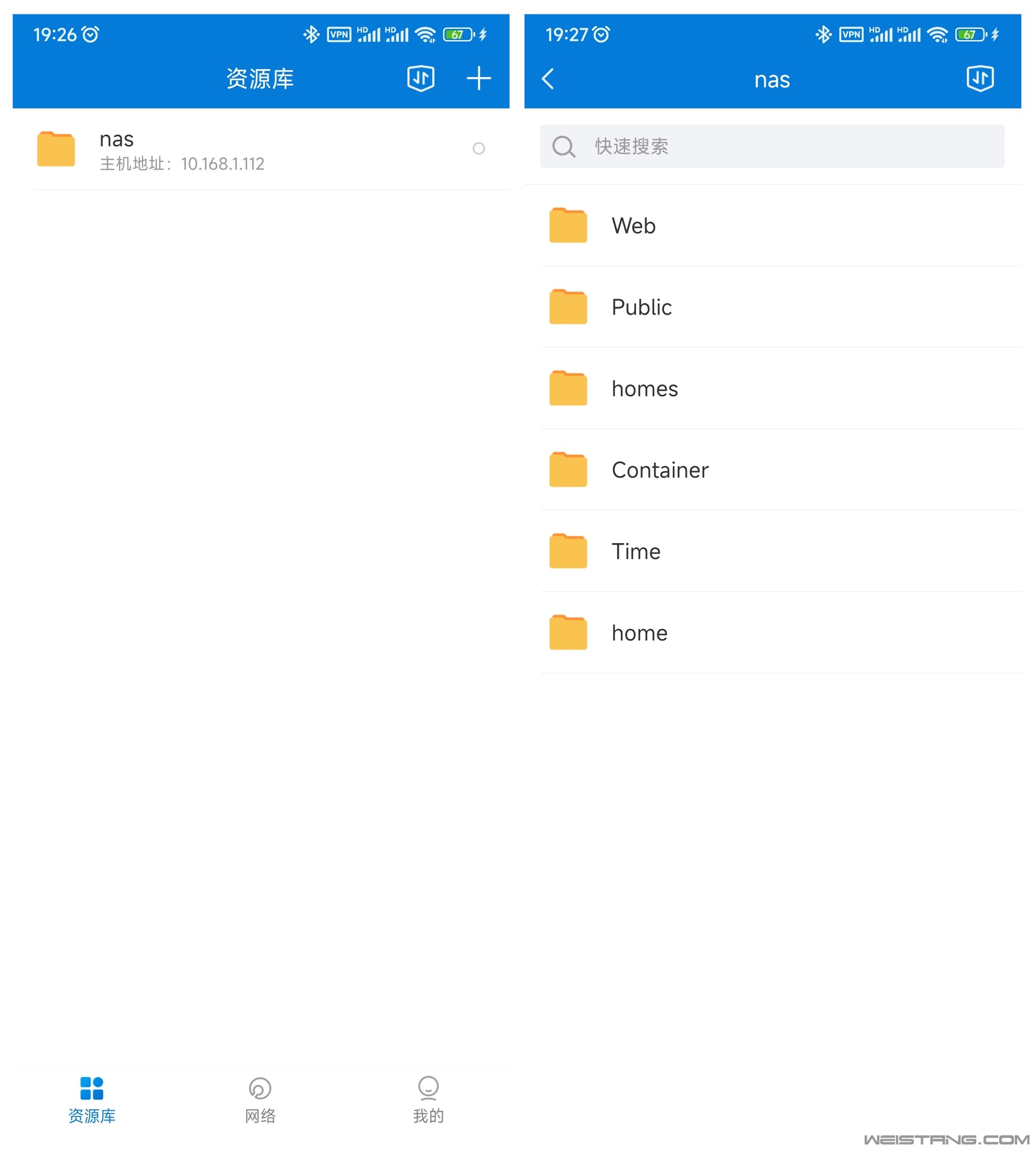Screen dimensions: 1036x1151
Task: Switch to the 网络 tab
Action: 260,1099
